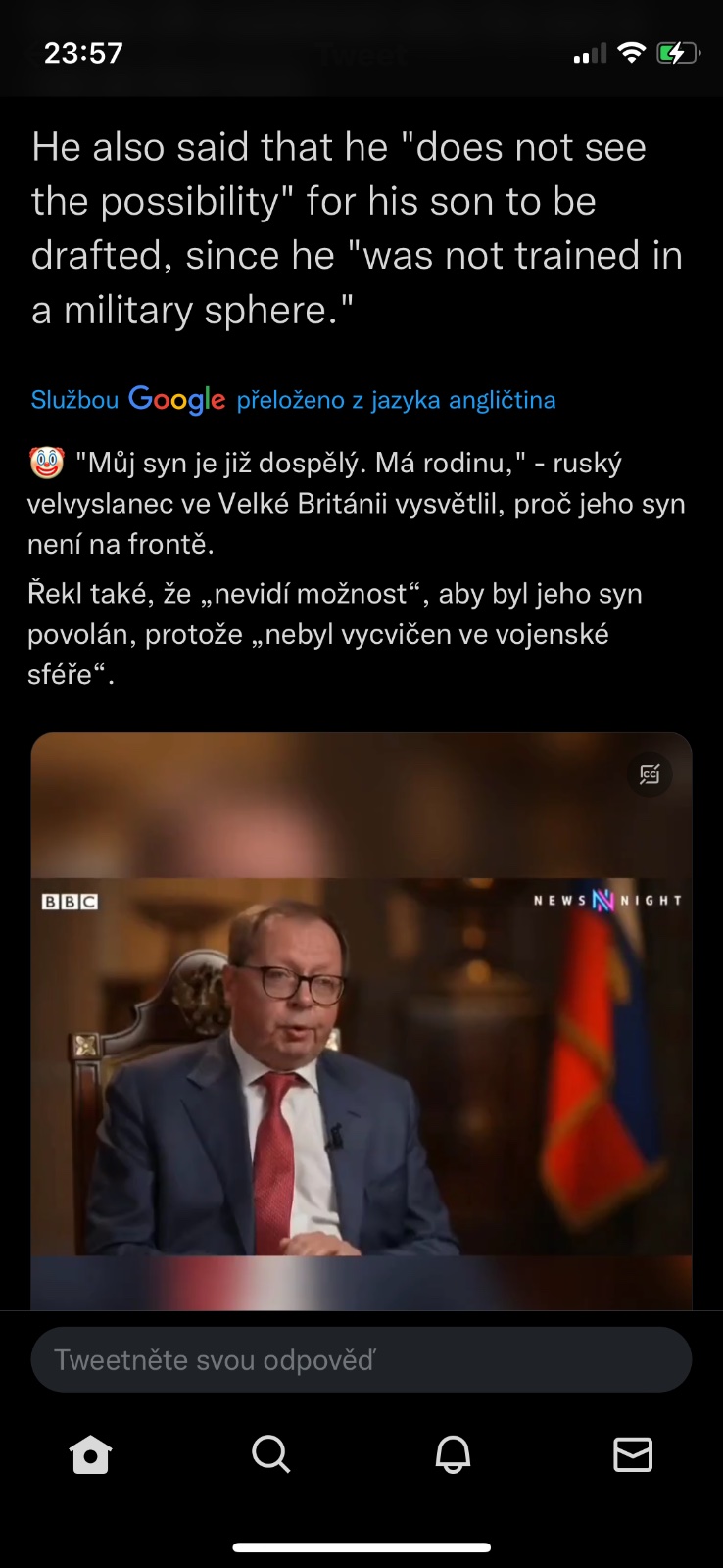Open the notifications bell tab
Viewport: 723px width, 1568px height.
[453, 1454]
